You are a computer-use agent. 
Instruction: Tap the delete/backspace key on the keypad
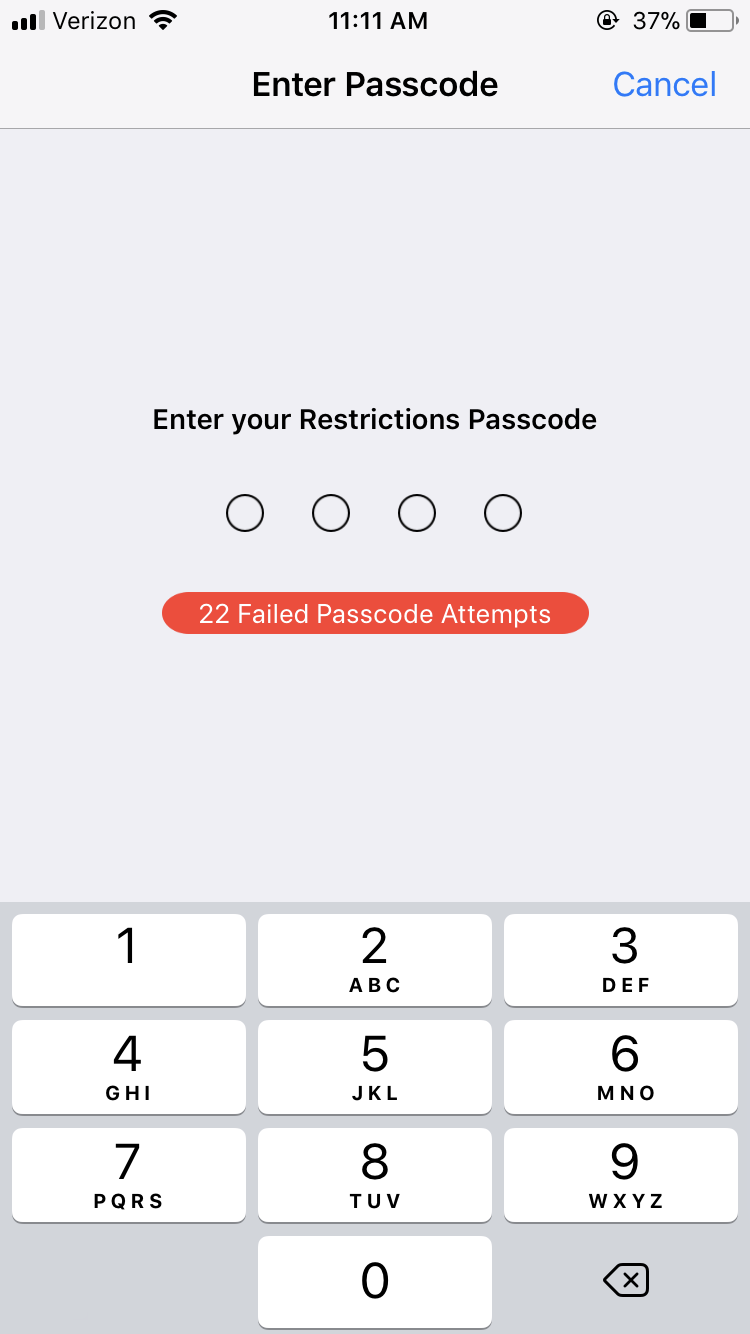624,1281
